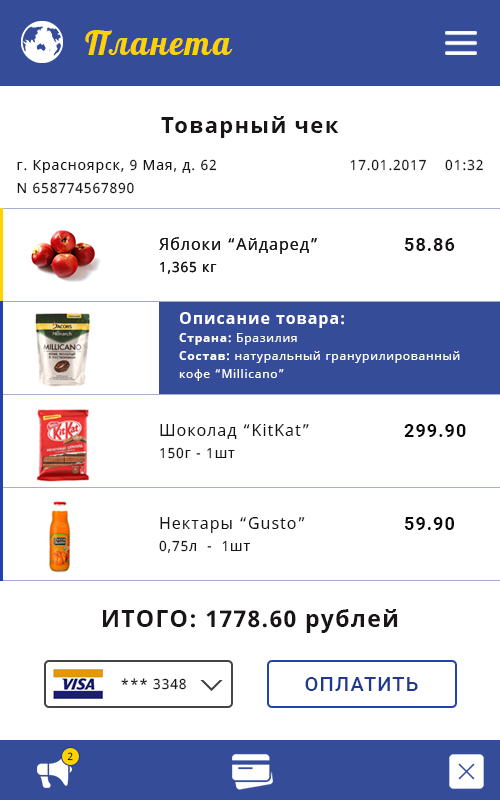
Task: Open the hamburger menu
Action: click(x=461, y=43)
